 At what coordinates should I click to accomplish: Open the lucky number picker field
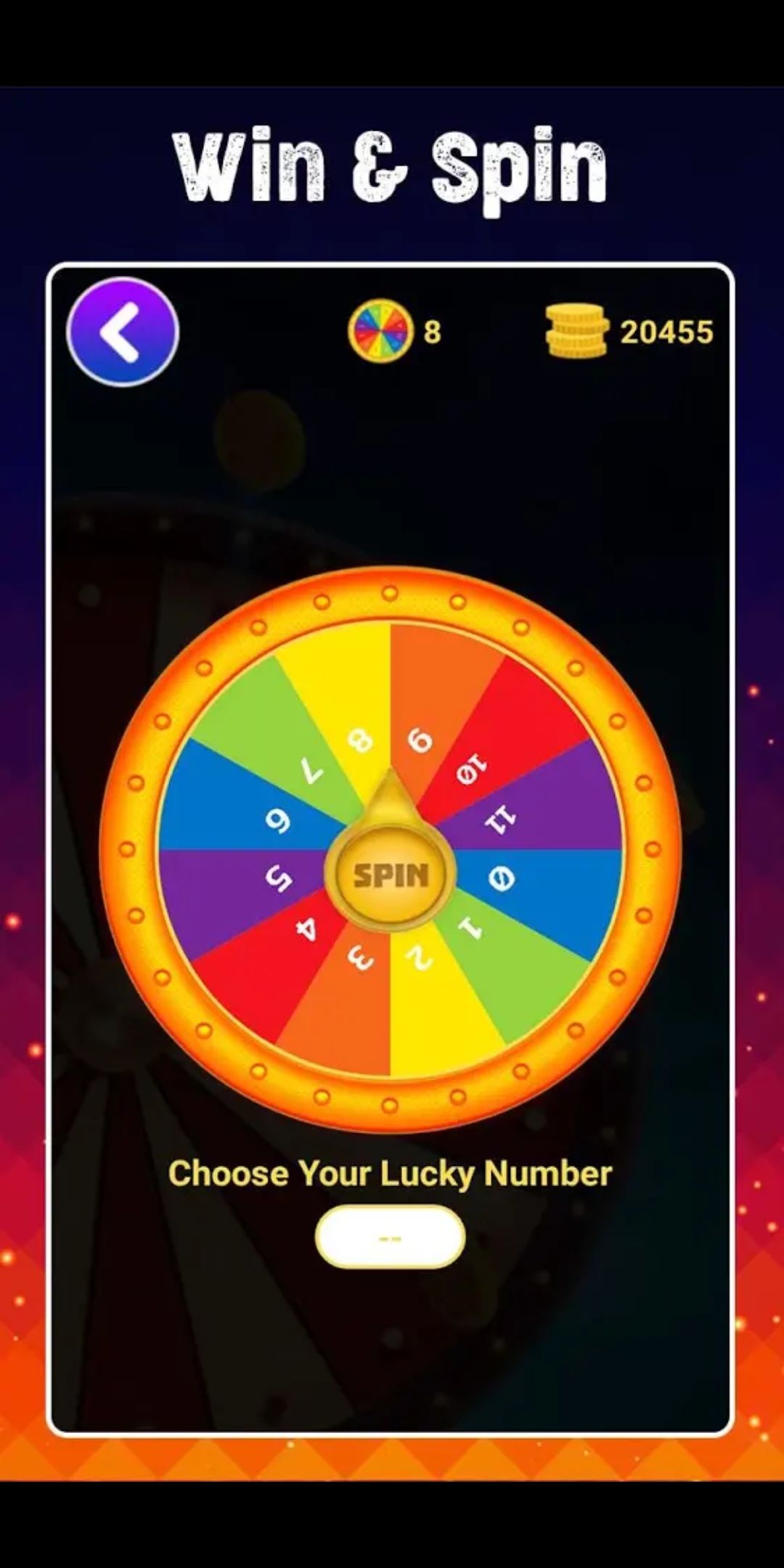point(391,1238)
